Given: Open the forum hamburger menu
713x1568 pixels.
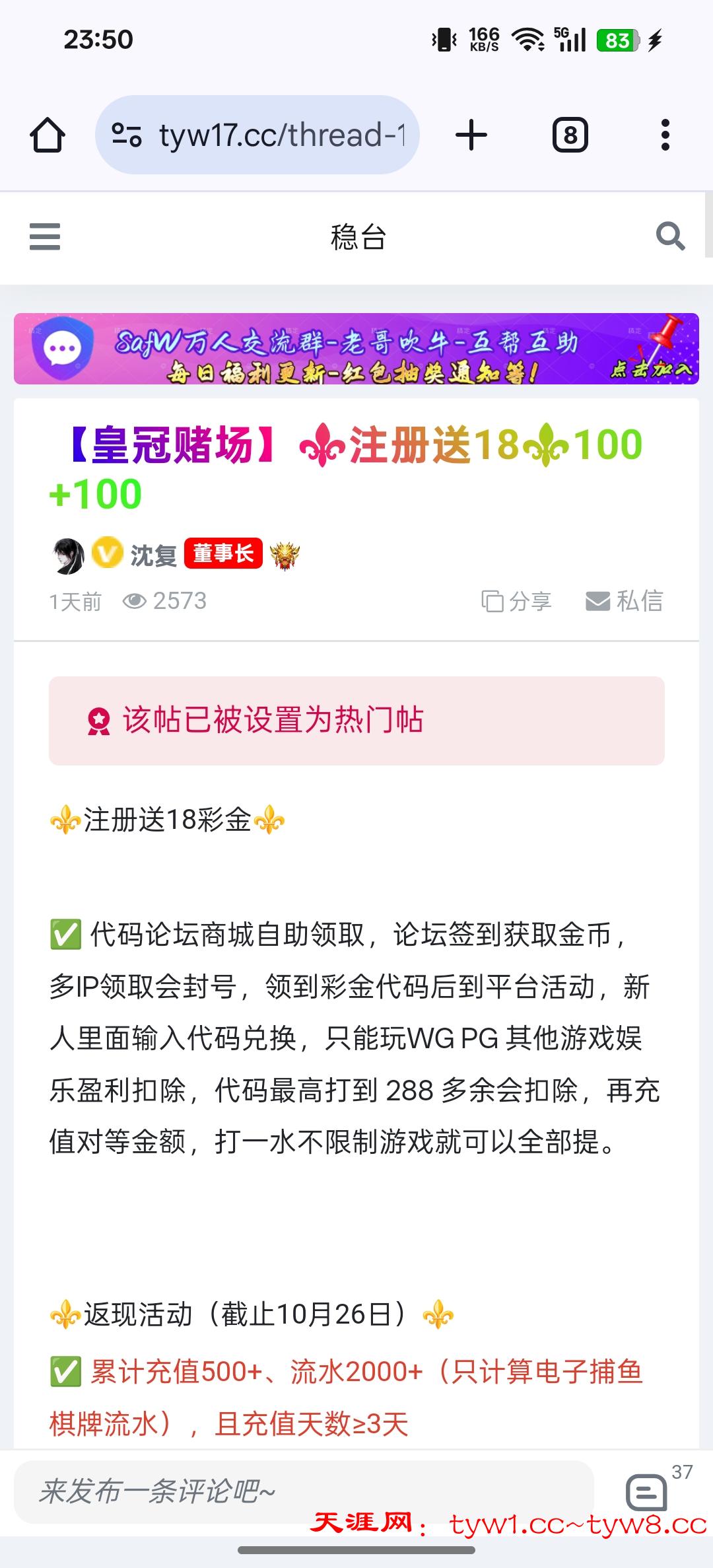Looking at the screenshot, I should [x=45, y=236].
